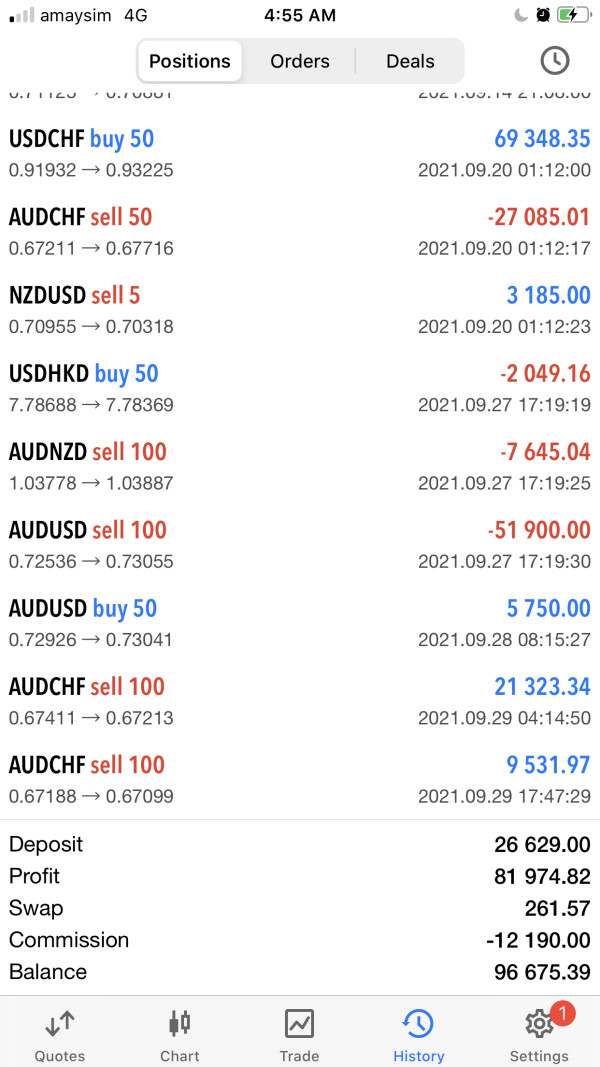Open the AUDUSD sell 100 position

click(x=300, y=544)
